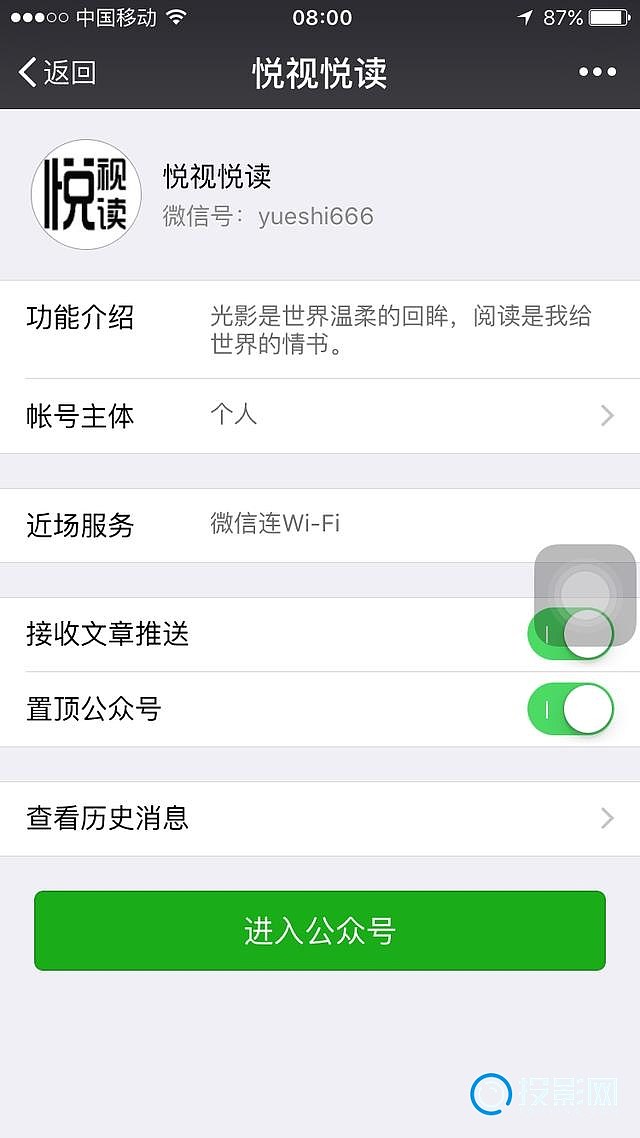This screenshot has width=640, height=1138.
Task: Open the 帐号主体 account entity row
Action: 320,416
